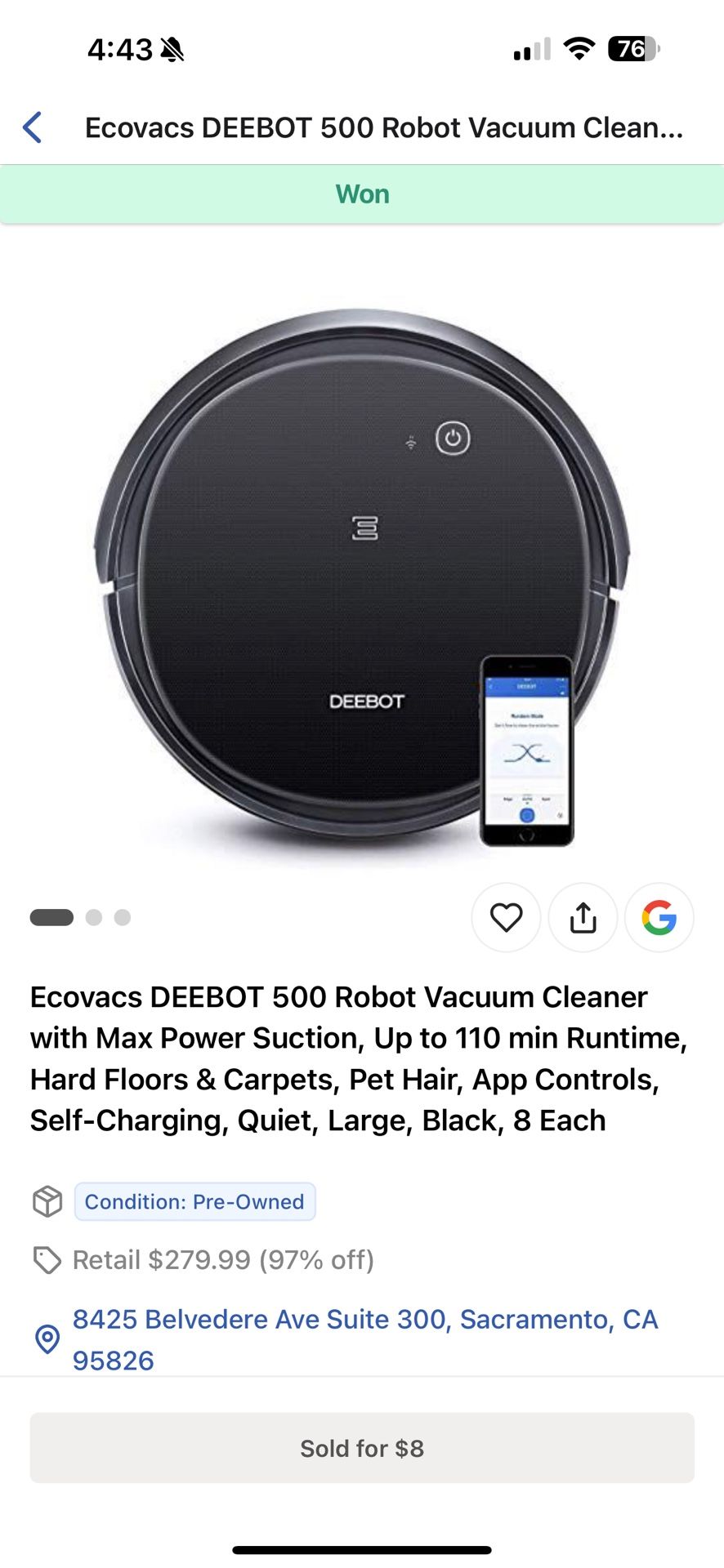Screen dimensions: 724x1568
Task: Tap the price tag icon near retail price
Action: coord(47,1259)
